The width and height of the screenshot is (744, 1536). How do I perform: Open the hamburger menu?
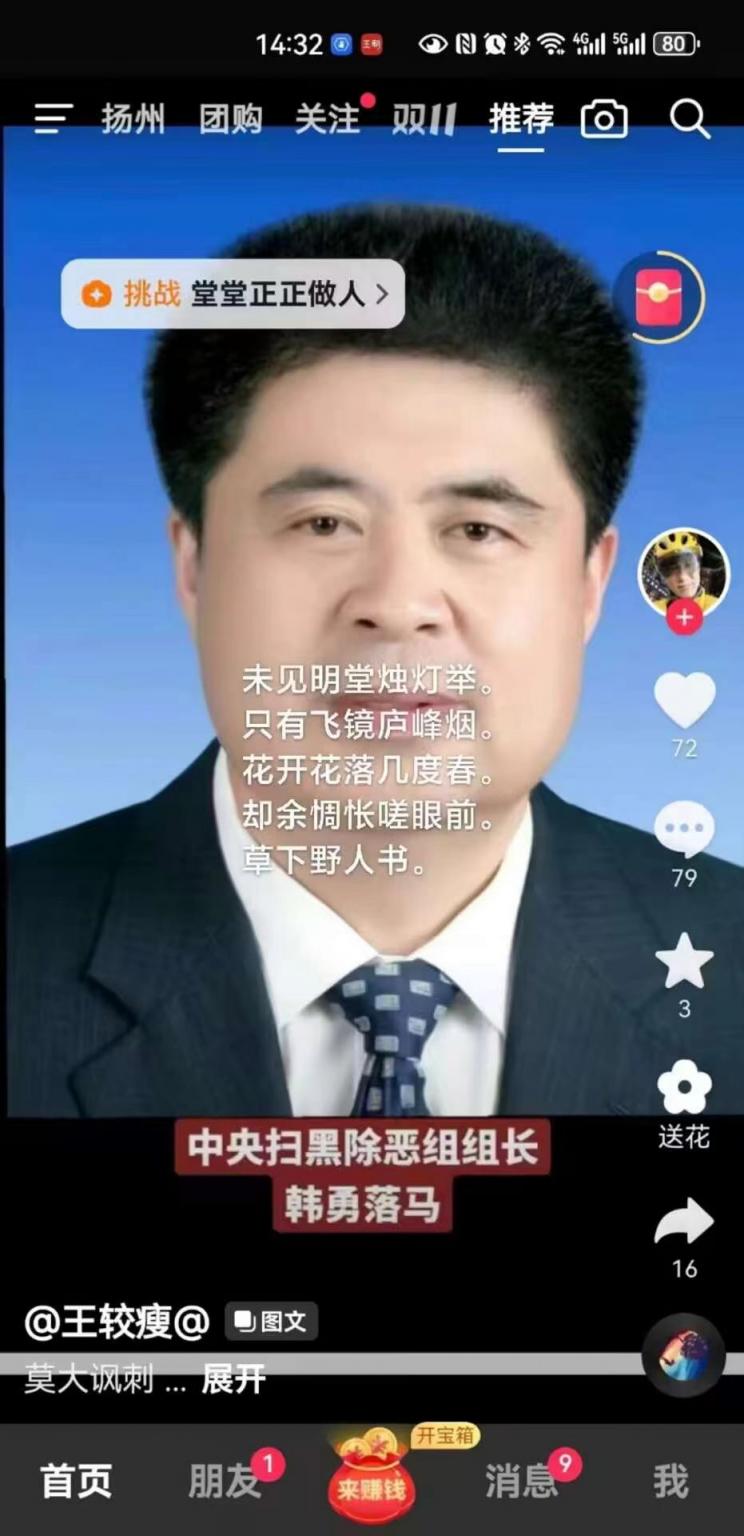pyautogui.click(x=53, y=119)
